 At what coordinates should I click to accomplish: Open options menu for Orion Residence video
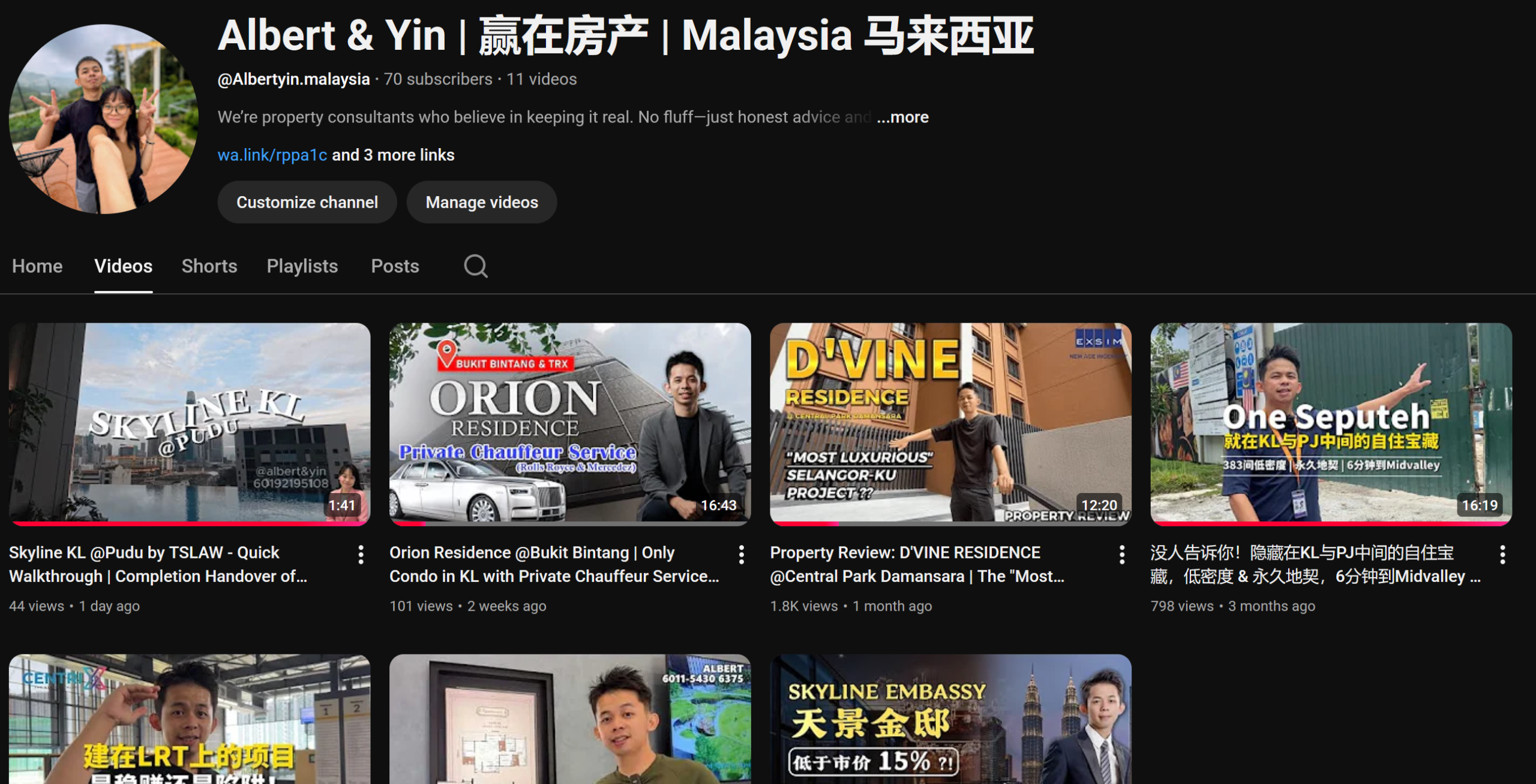742,555
